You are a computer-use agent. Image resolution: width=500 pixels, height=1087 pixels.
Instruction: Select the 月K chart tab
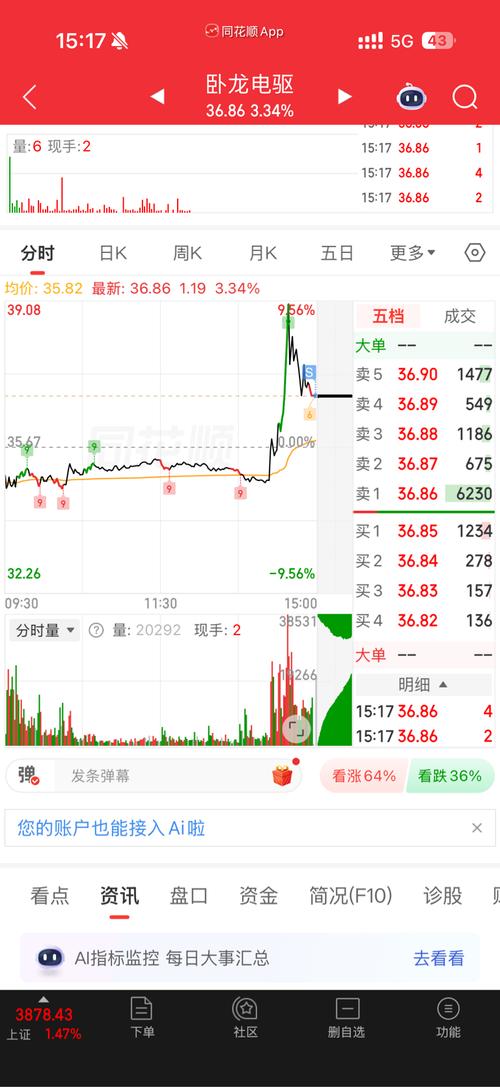point(263,253)
